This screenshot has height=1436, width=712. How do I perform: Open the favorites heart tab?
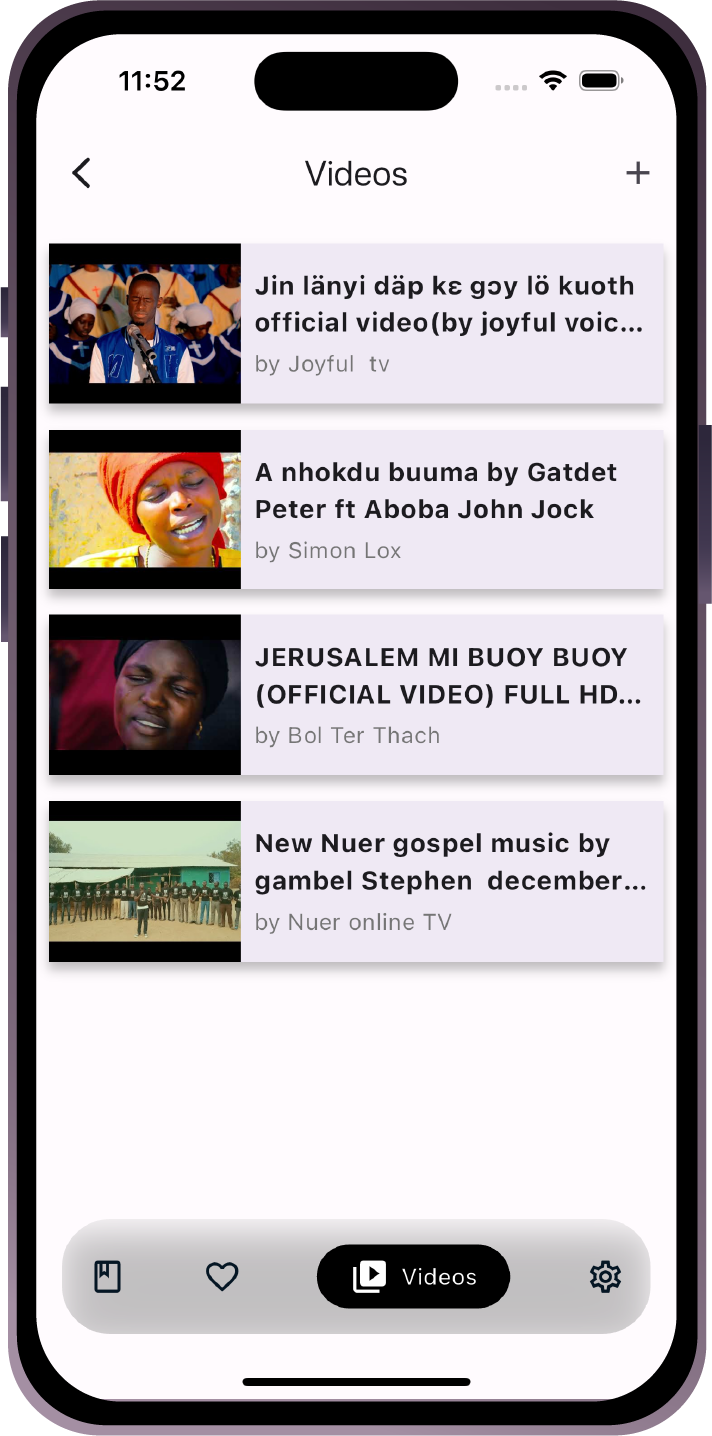tap(222, 1276)
